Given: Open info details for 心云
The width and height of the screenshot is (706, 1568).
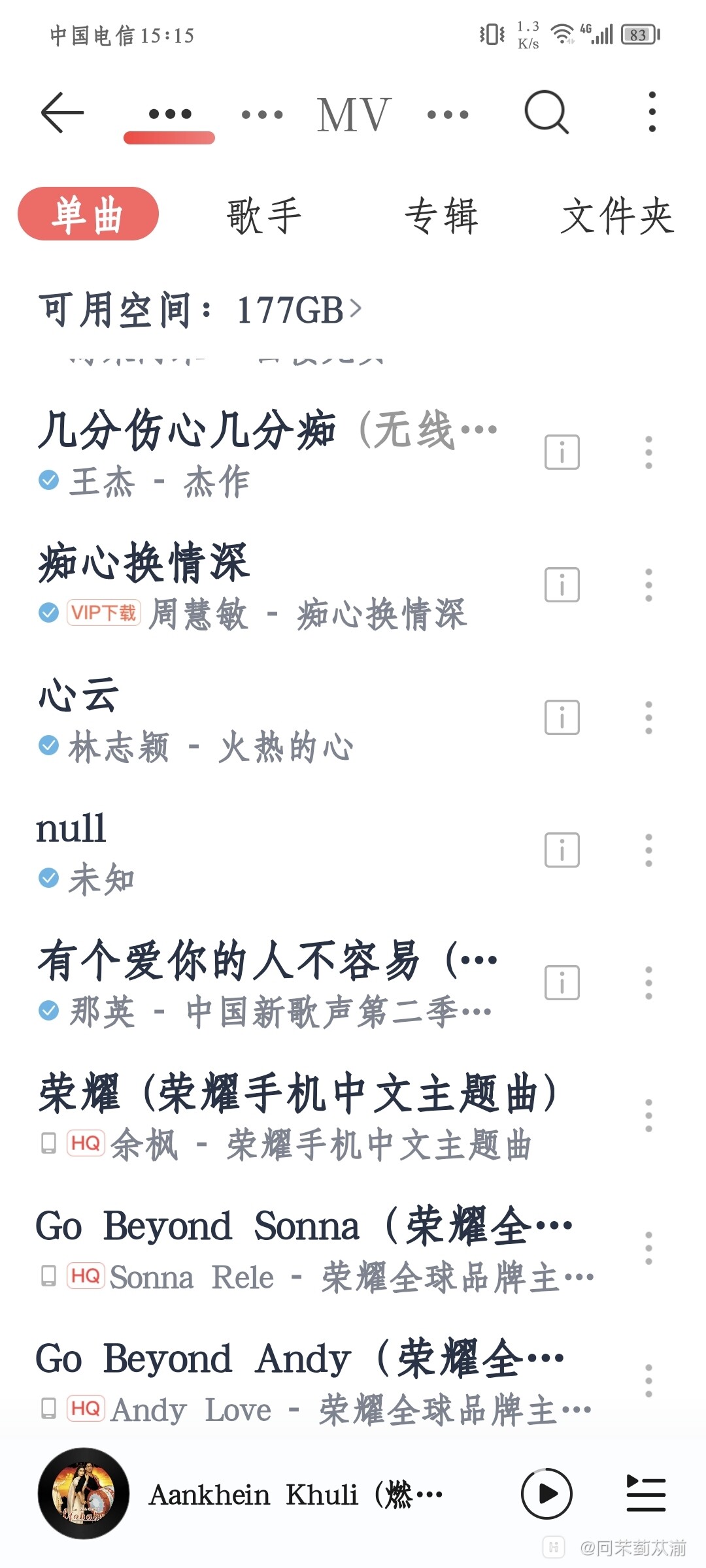Looking at the screenshot, I should coord(561,718).
